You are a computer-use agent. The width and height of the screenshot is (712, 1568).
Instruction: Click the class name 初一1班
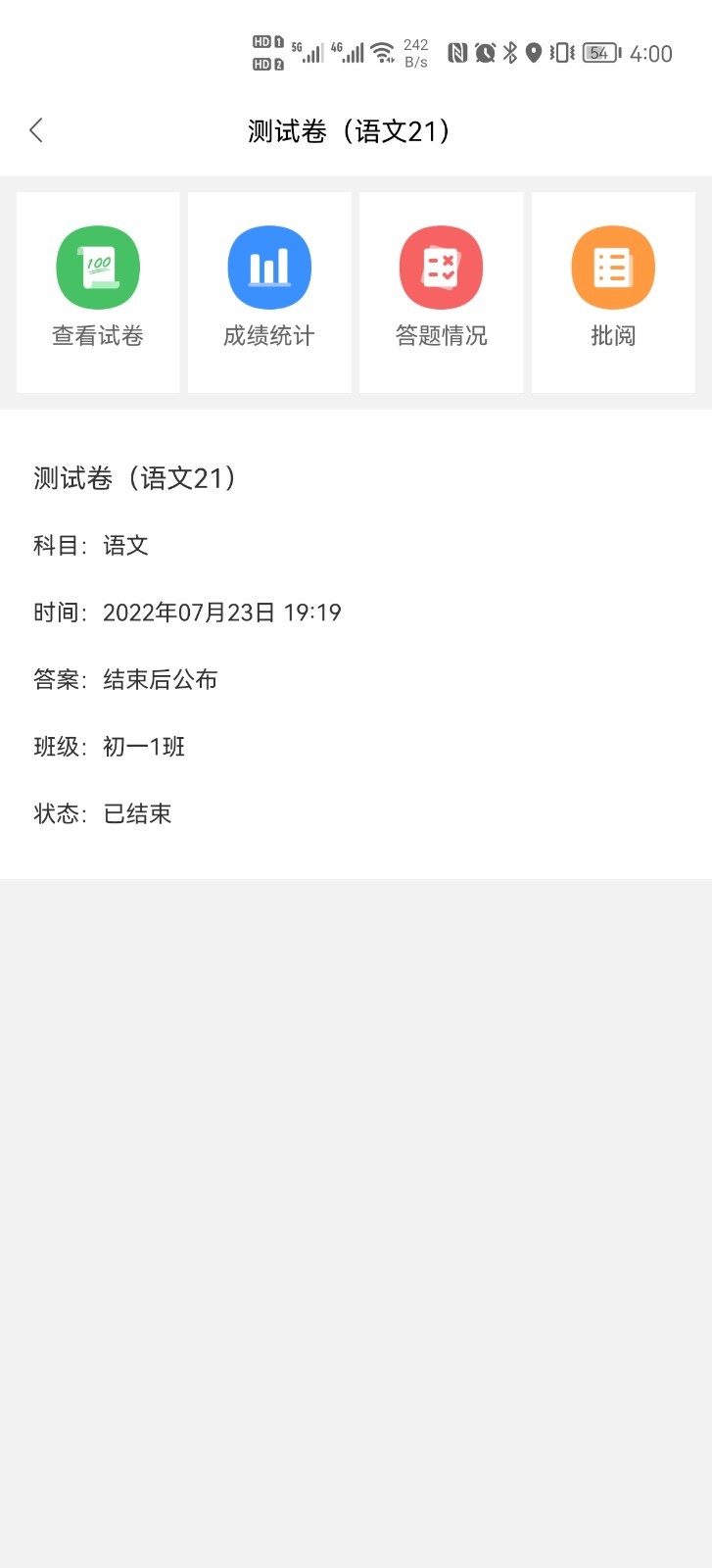142,747
